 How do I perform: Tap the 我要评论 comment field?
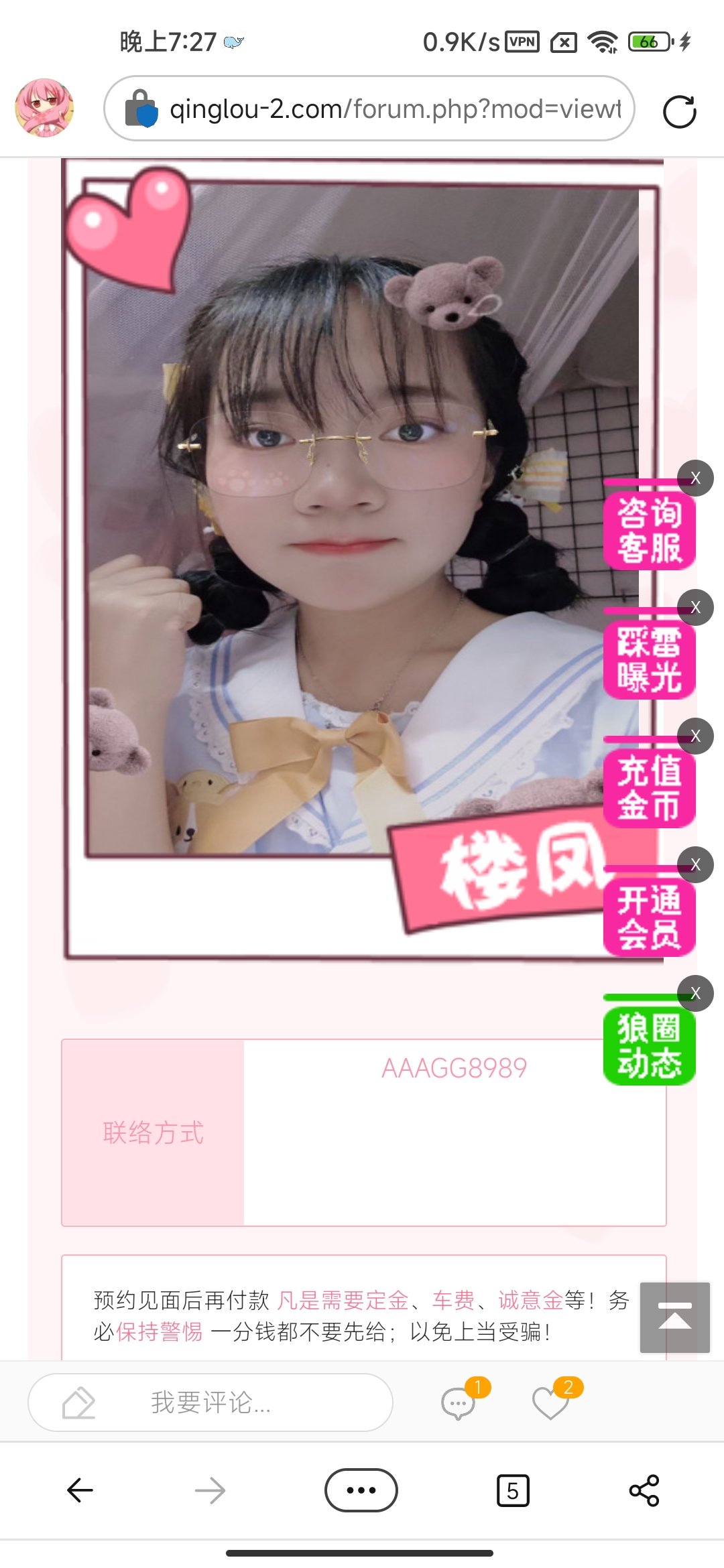point(210,1402)
